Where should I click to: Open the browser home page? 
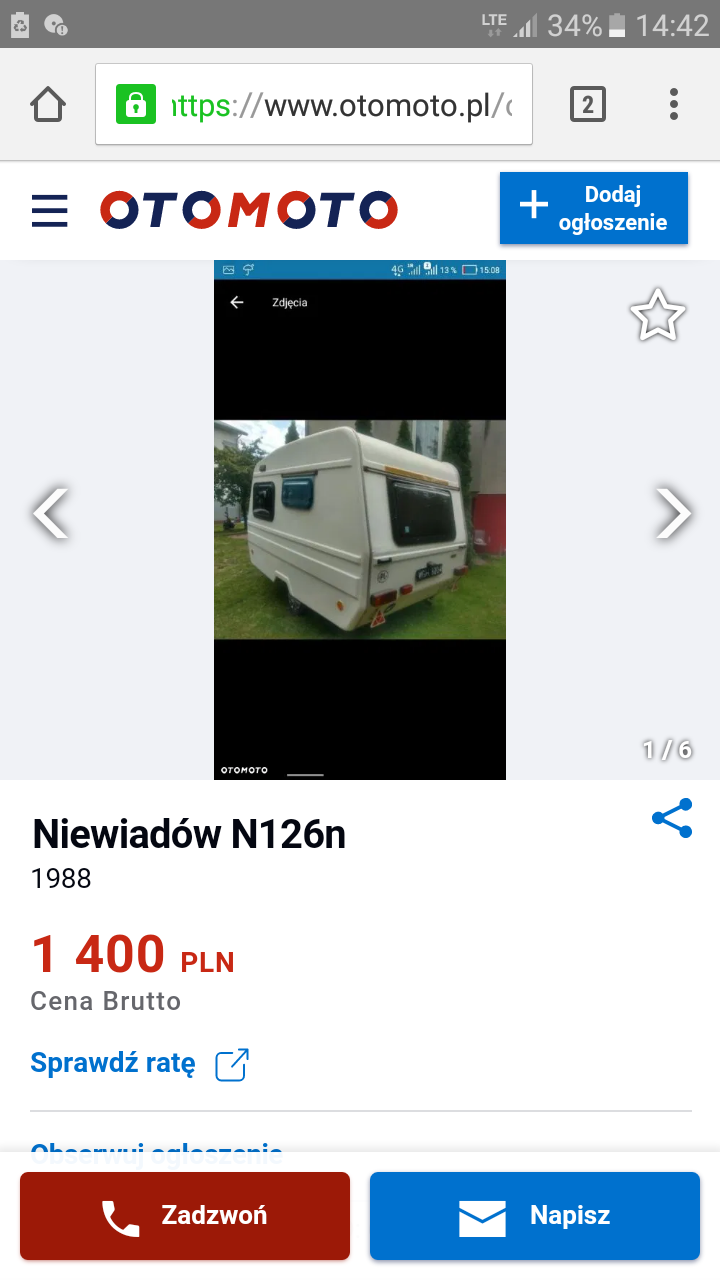(x=48, y=104)
